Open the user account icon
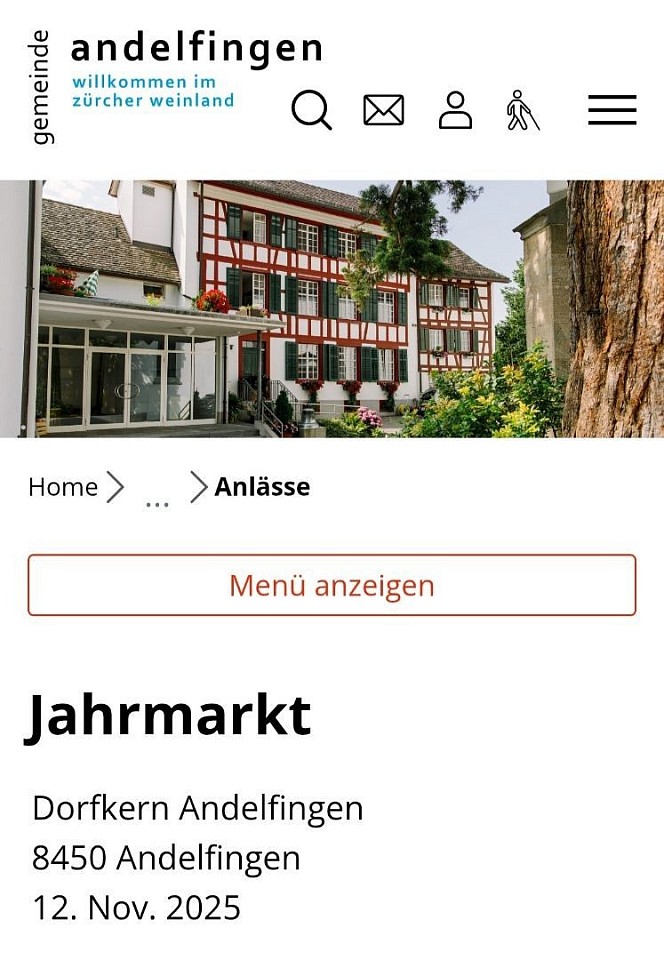Image resolution: width=664 pixels, height=960 pixels. (455, 110)
